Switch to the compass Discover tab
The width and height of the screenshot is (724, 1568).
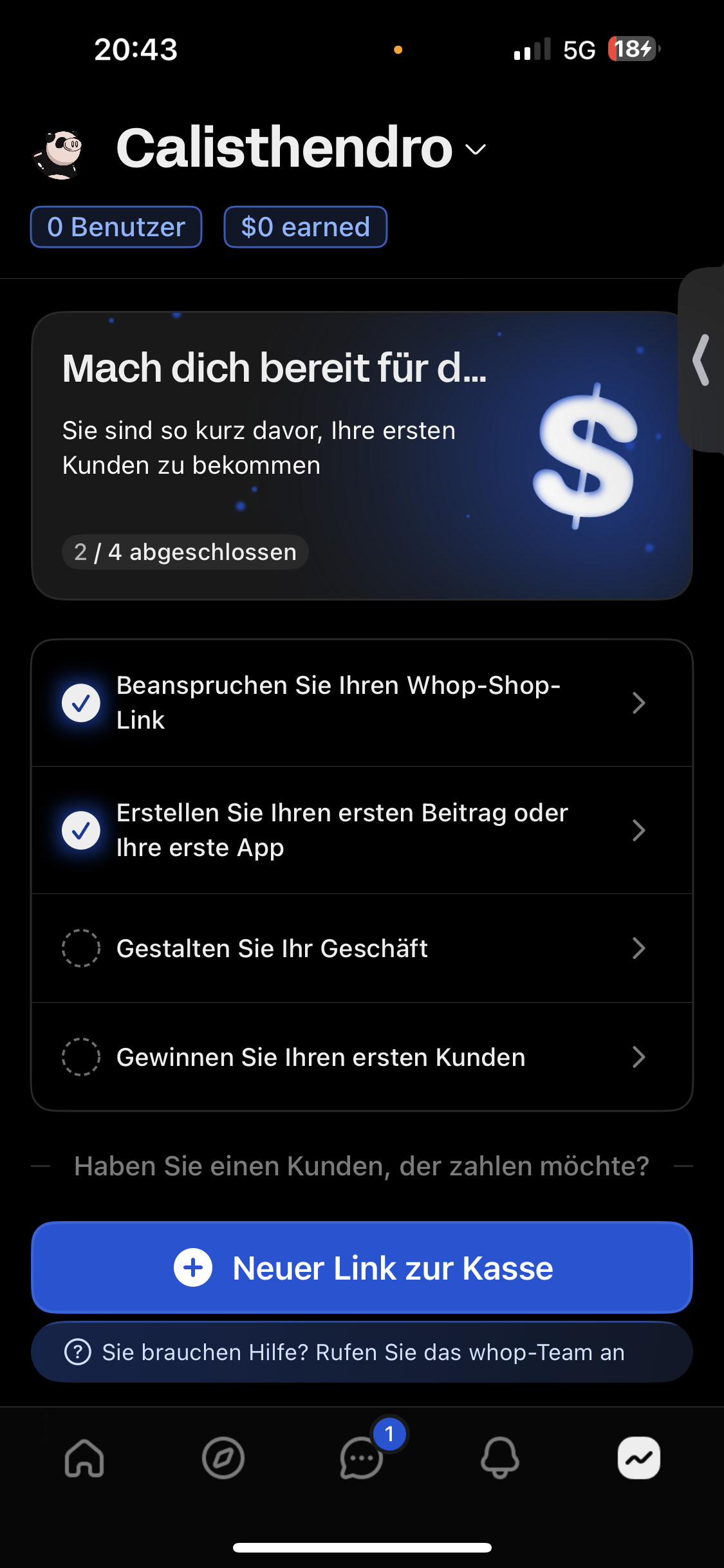pos(223,1458)
